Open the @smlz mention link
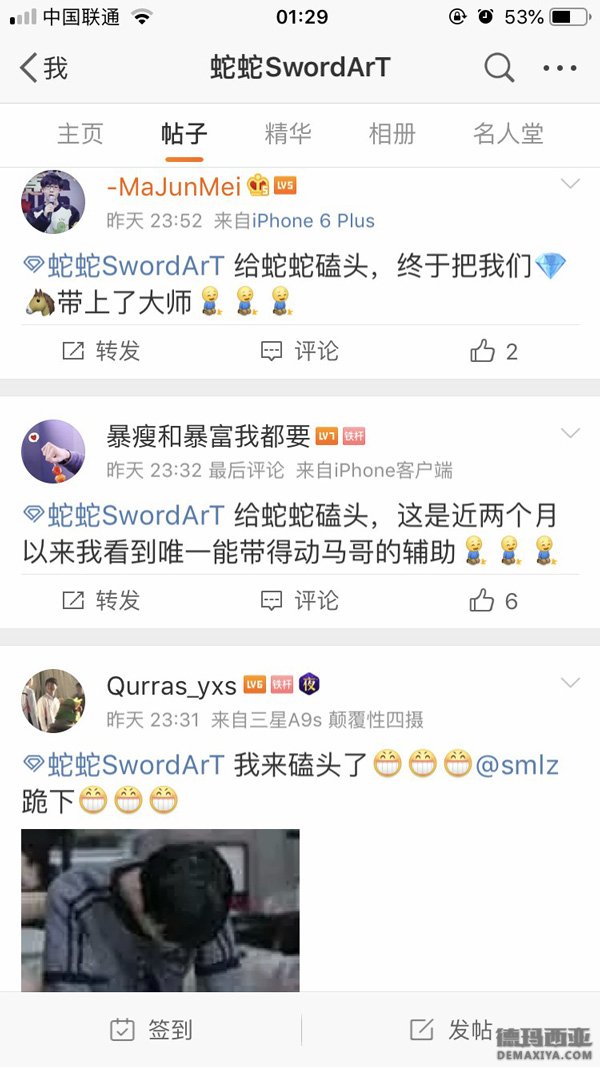 [x=517, y=766]
